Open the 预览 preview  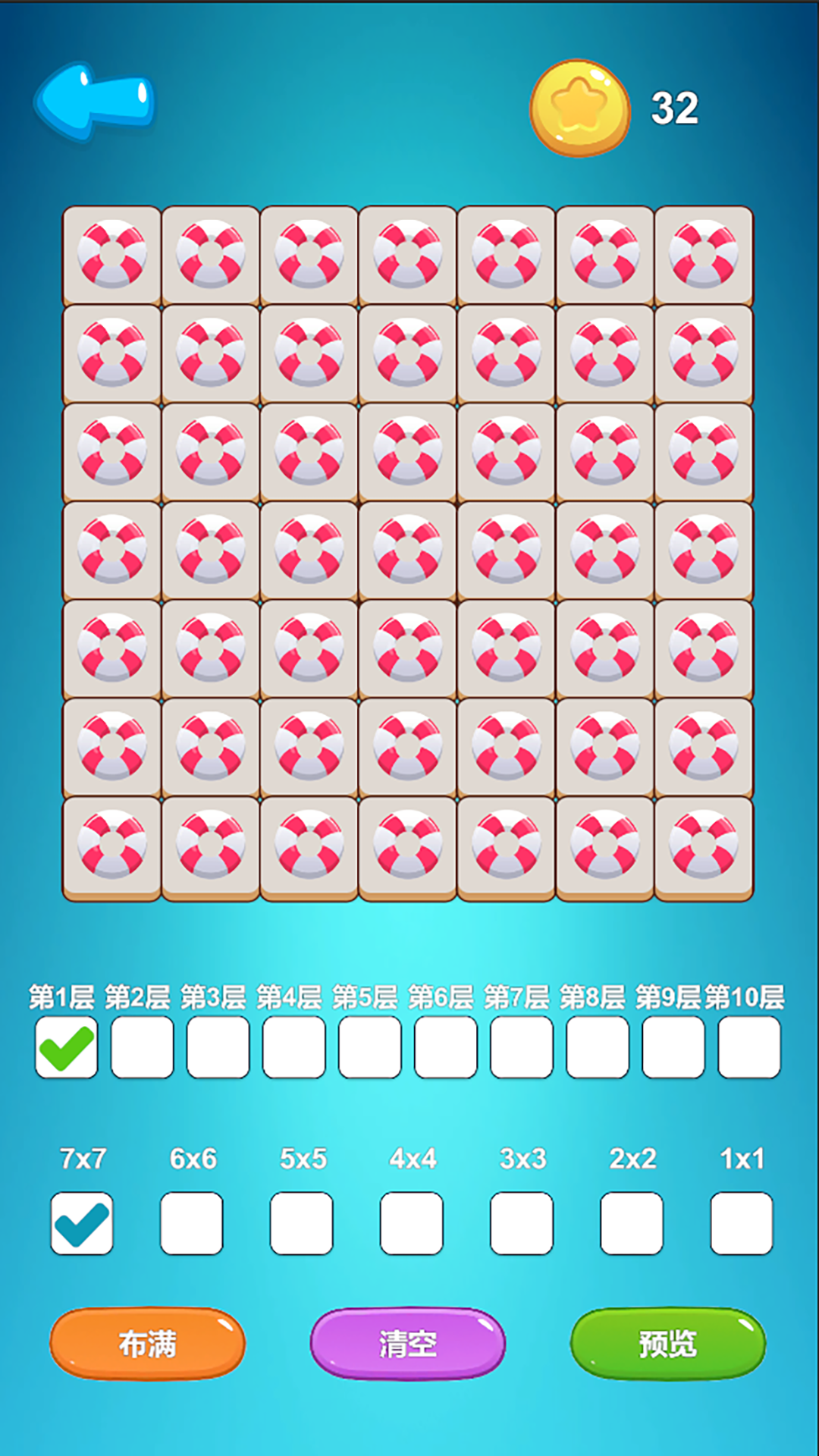(667, 1344)
